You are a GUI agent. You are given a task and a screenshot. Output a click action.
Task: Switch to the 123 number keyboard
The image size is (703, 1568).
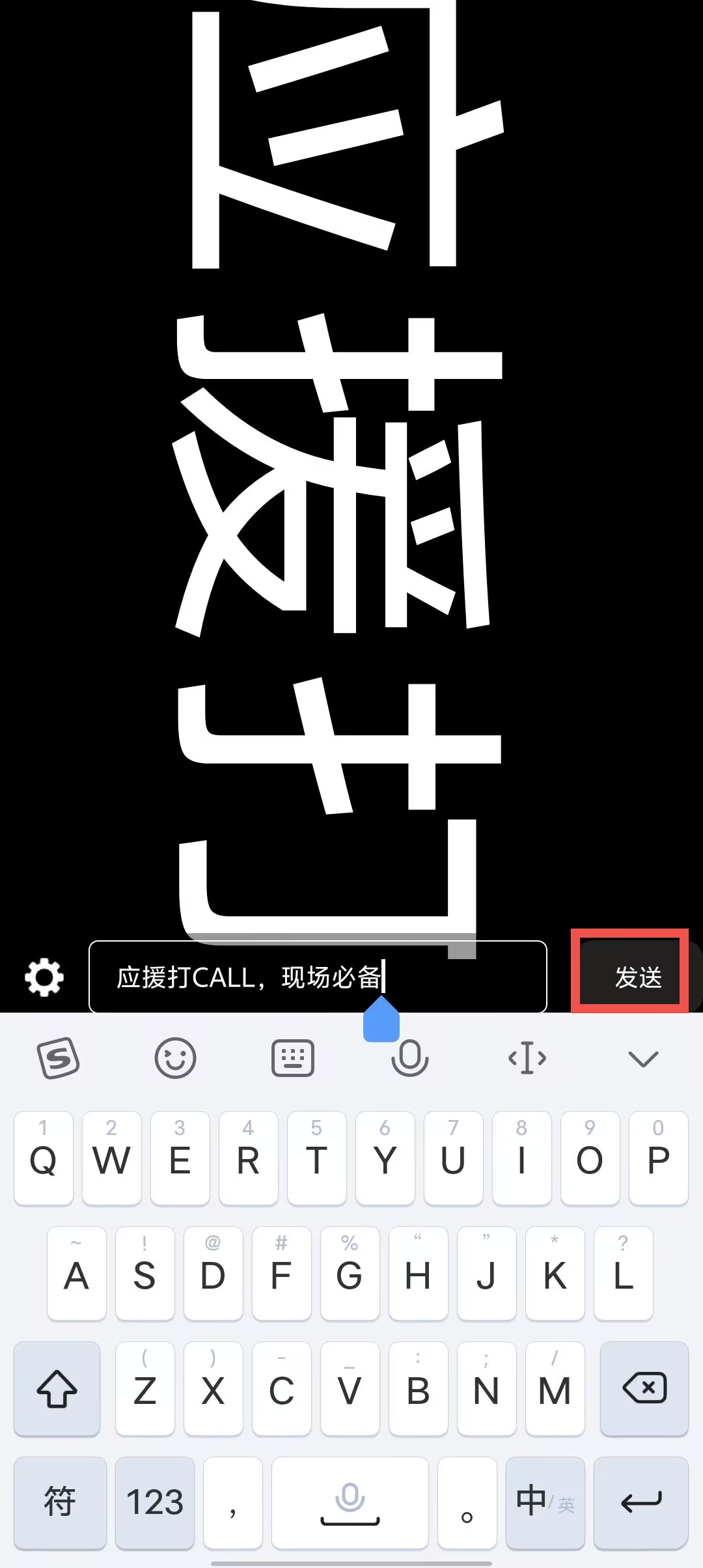click(155, 1502)
